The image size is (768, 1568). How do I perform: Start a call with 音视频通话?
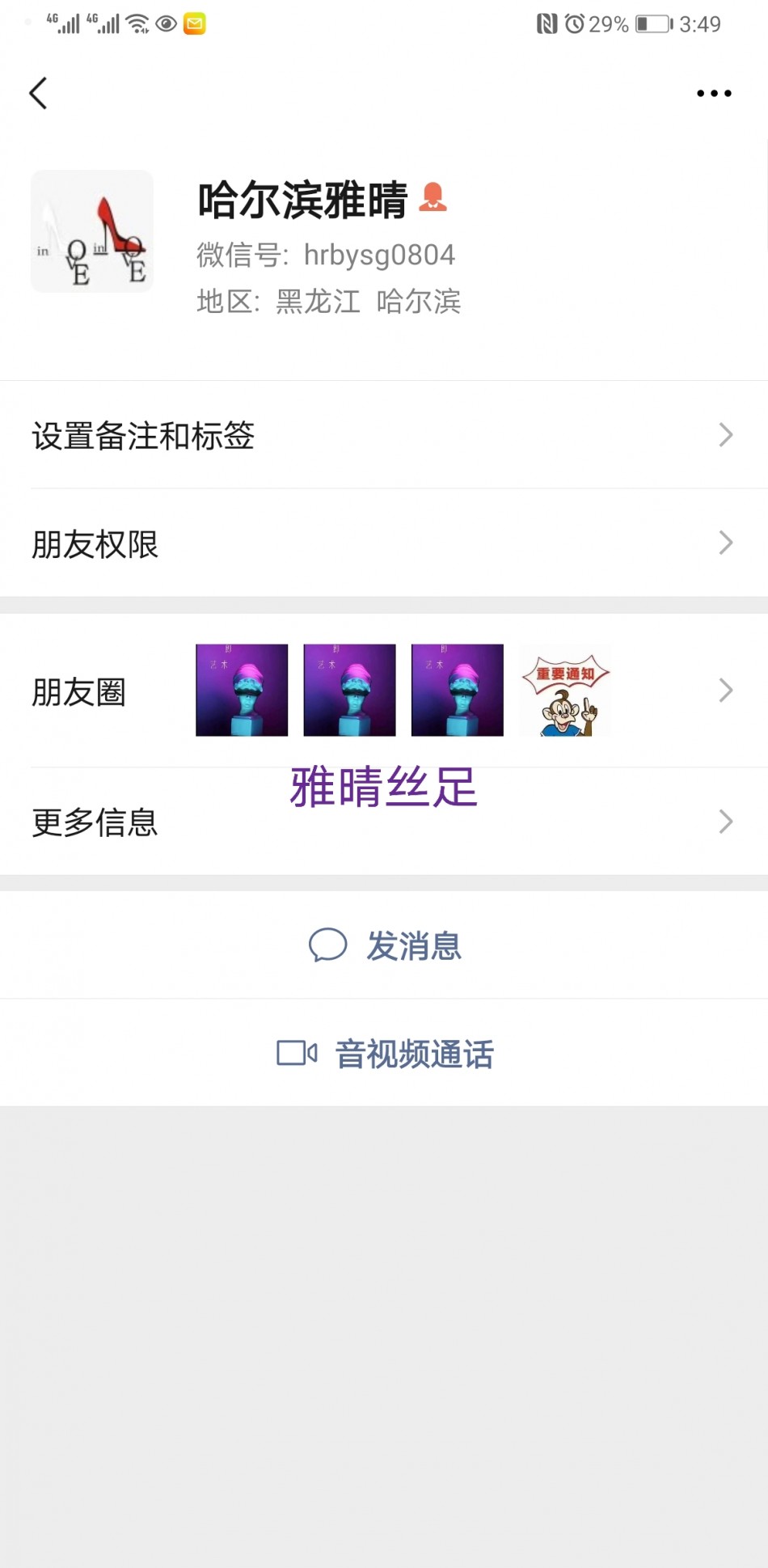[x=385, y=1054]
